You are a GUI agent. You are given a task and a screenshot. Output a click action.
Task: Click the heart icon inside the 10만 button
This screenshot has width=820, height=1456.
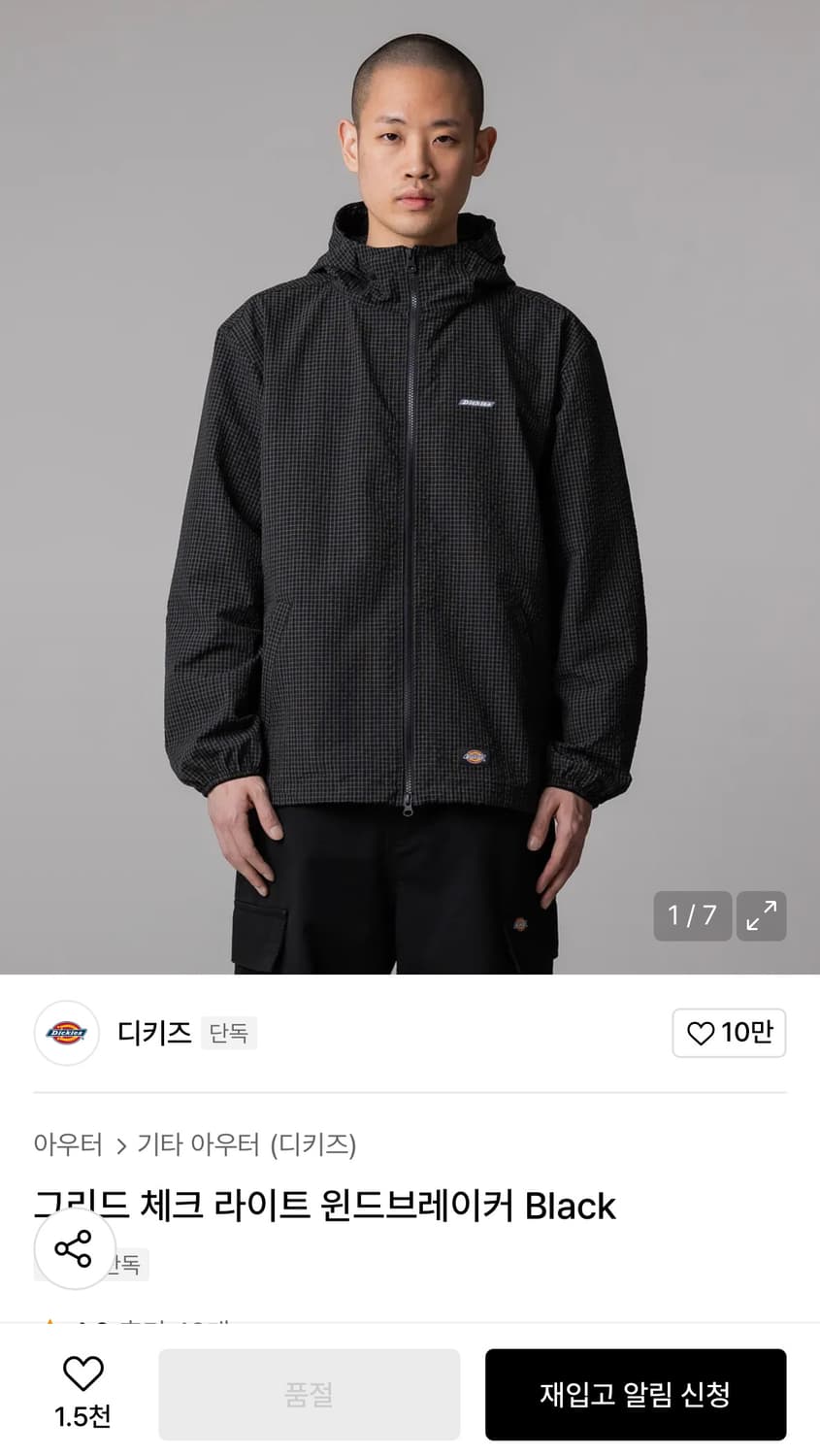[701, 1034]
